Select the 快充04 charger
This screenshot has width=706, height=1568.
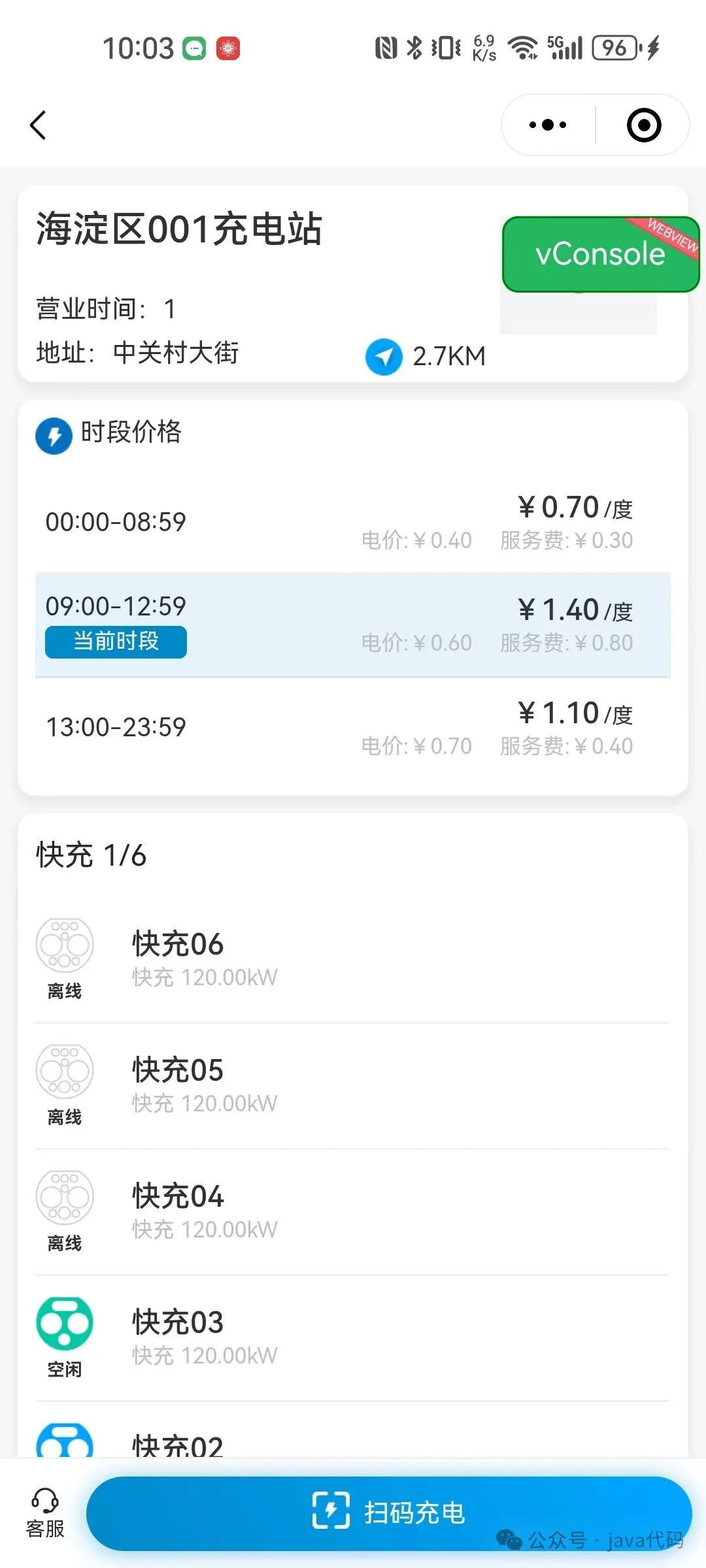tap(353, 1211)
